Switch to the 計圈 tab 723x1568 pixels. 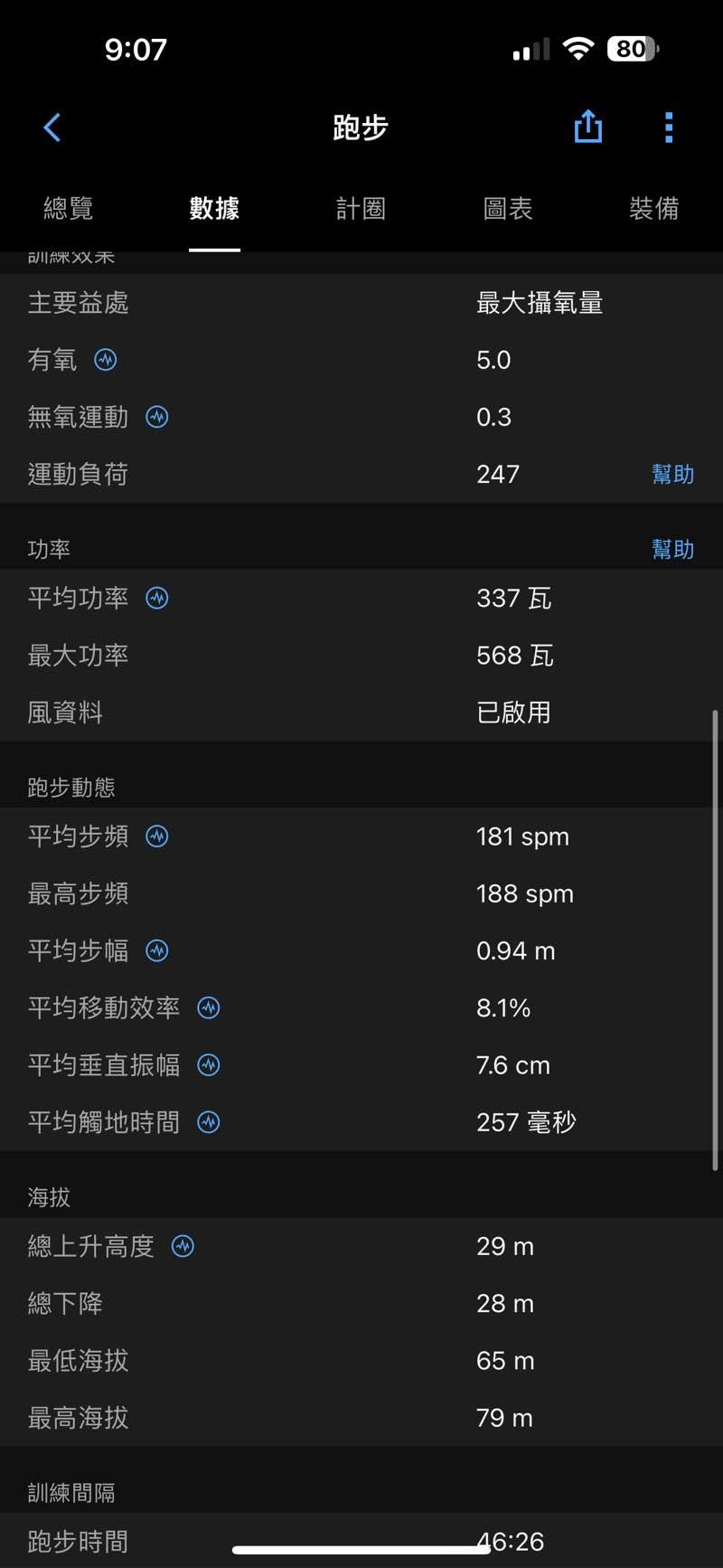pyautogui.click(x=361, y=209)
